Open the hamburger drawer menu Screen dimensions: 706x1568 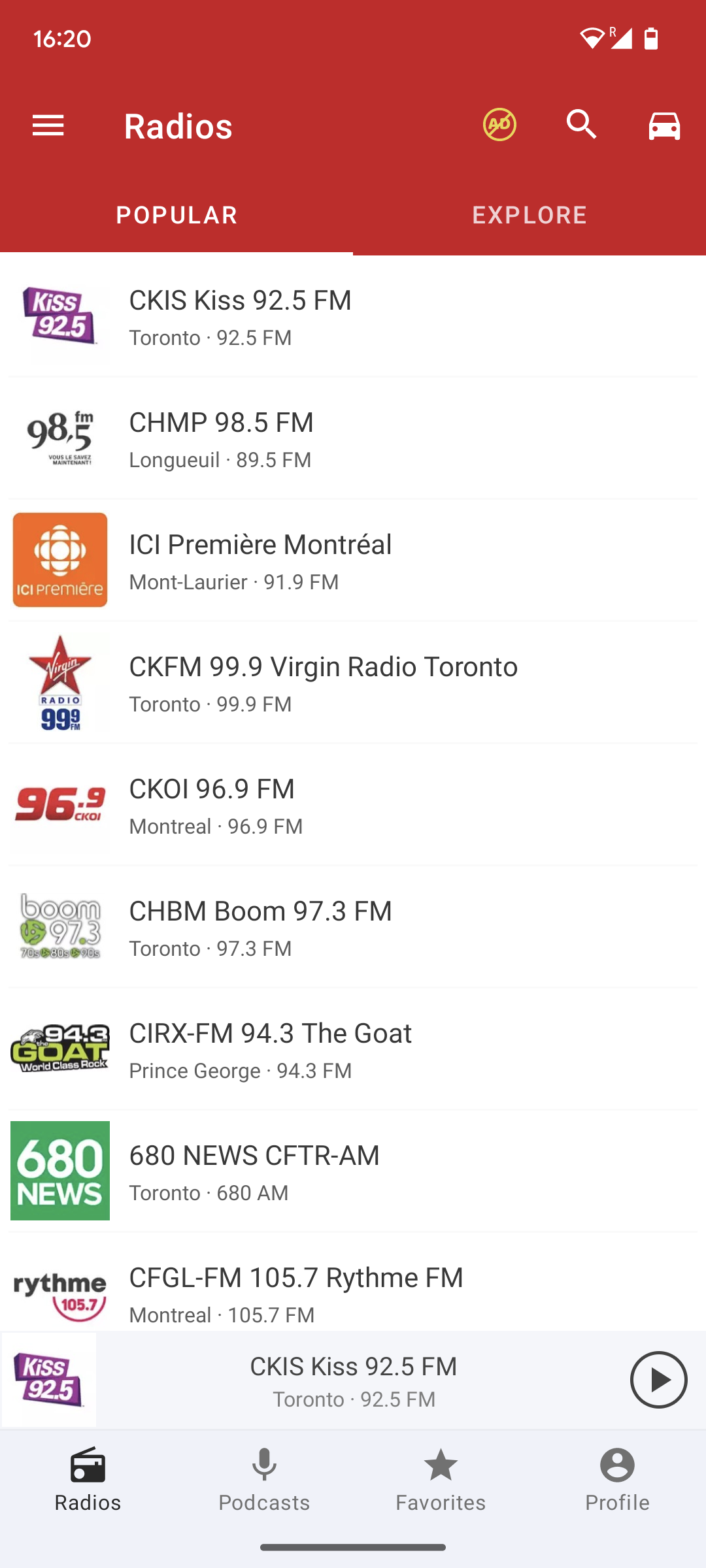click(48, 125)
